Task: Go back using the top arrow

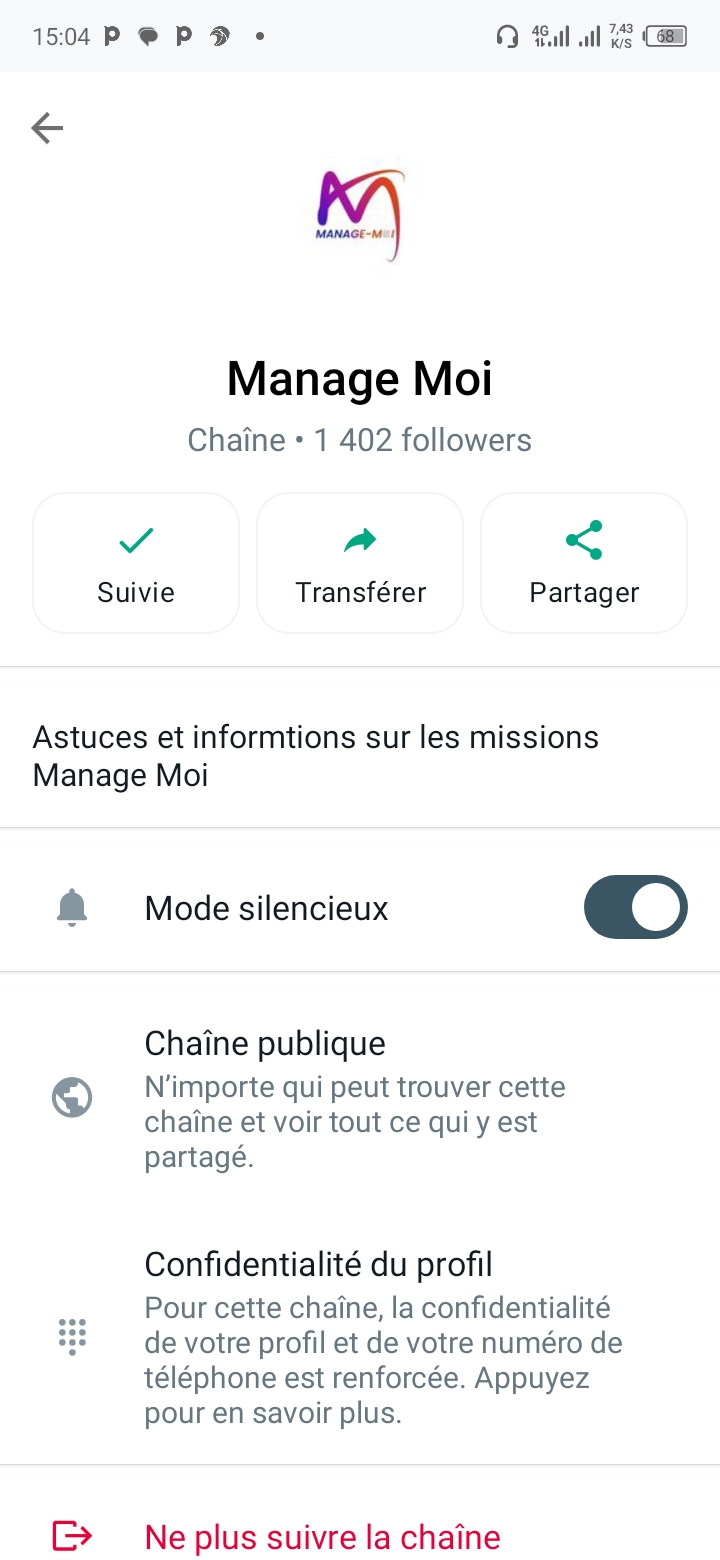Action: click(x=47, y=128)
